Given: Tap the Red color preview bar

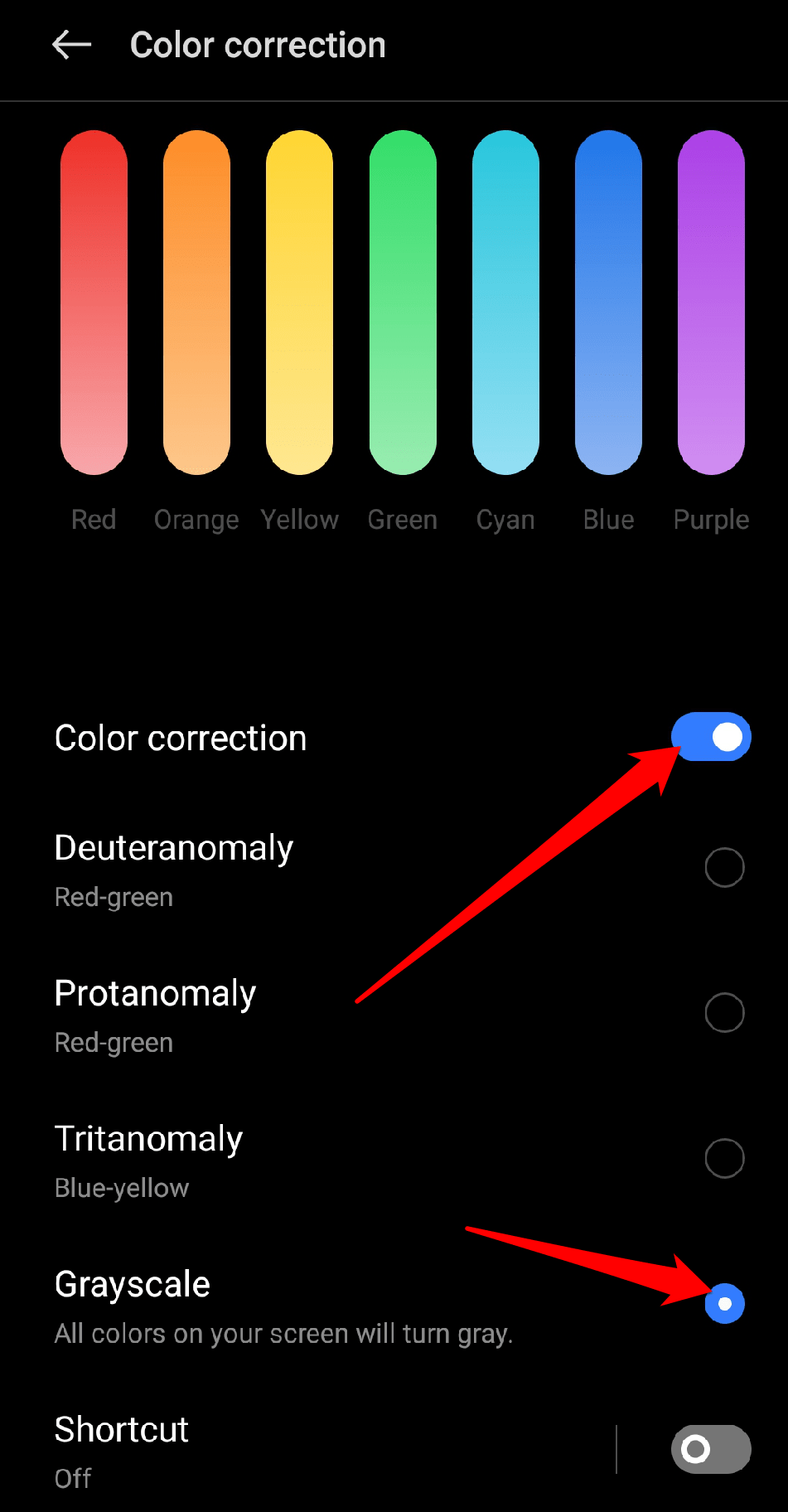Looking at the screenshot, I should pos(93,303).
